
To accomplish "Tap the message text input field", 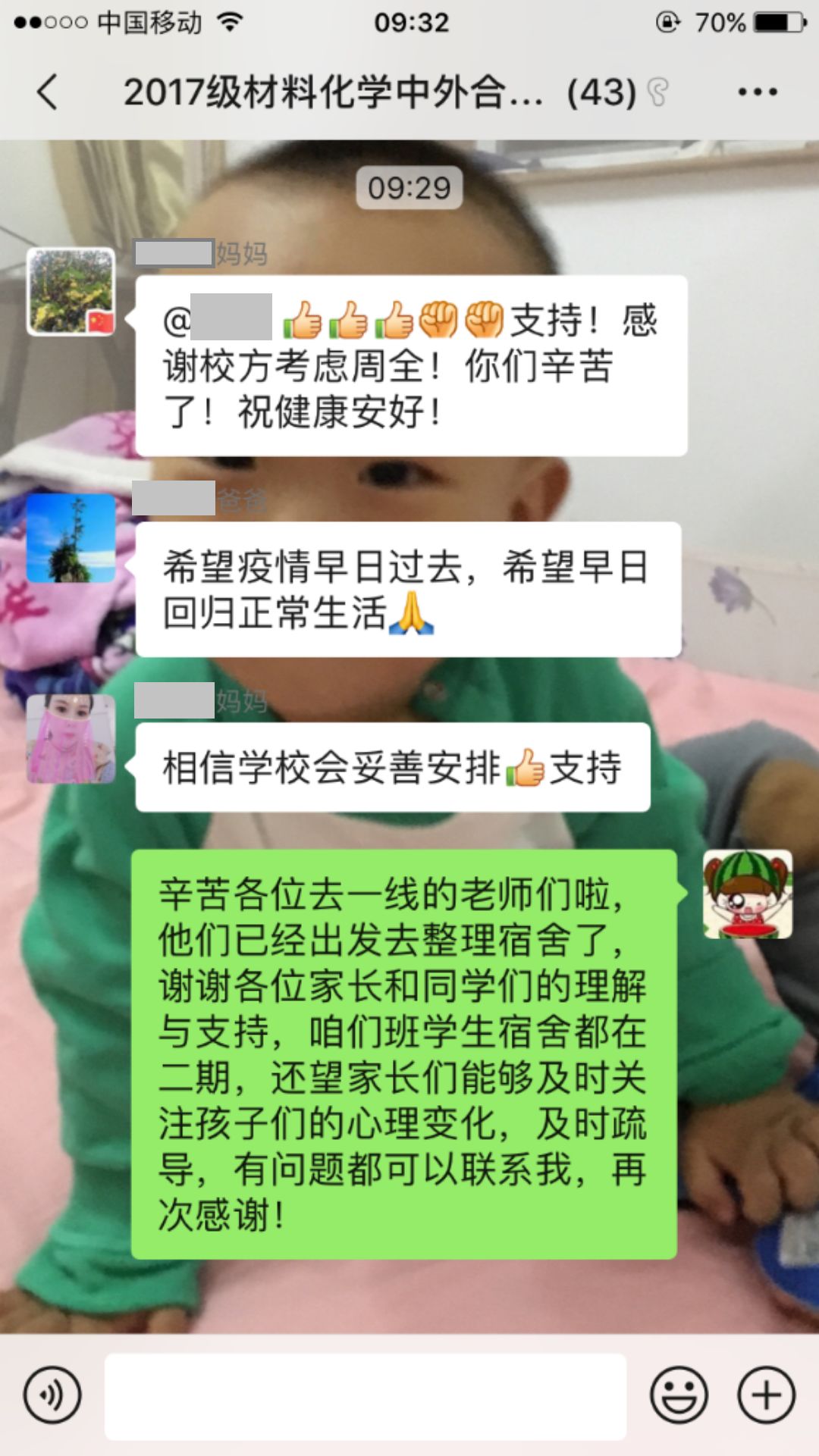I will pyautogui.click(x=366, y=1396).
